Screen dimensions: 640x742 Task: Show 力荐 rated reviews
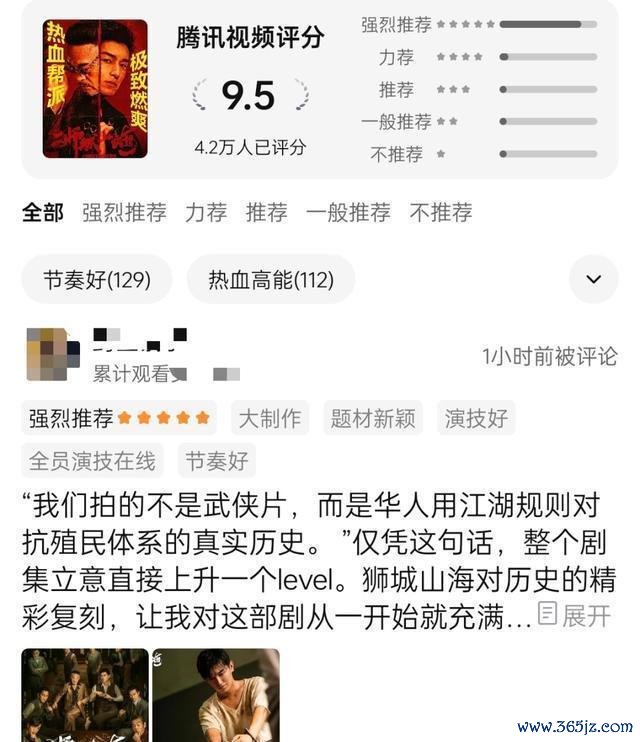coord(206,212)
